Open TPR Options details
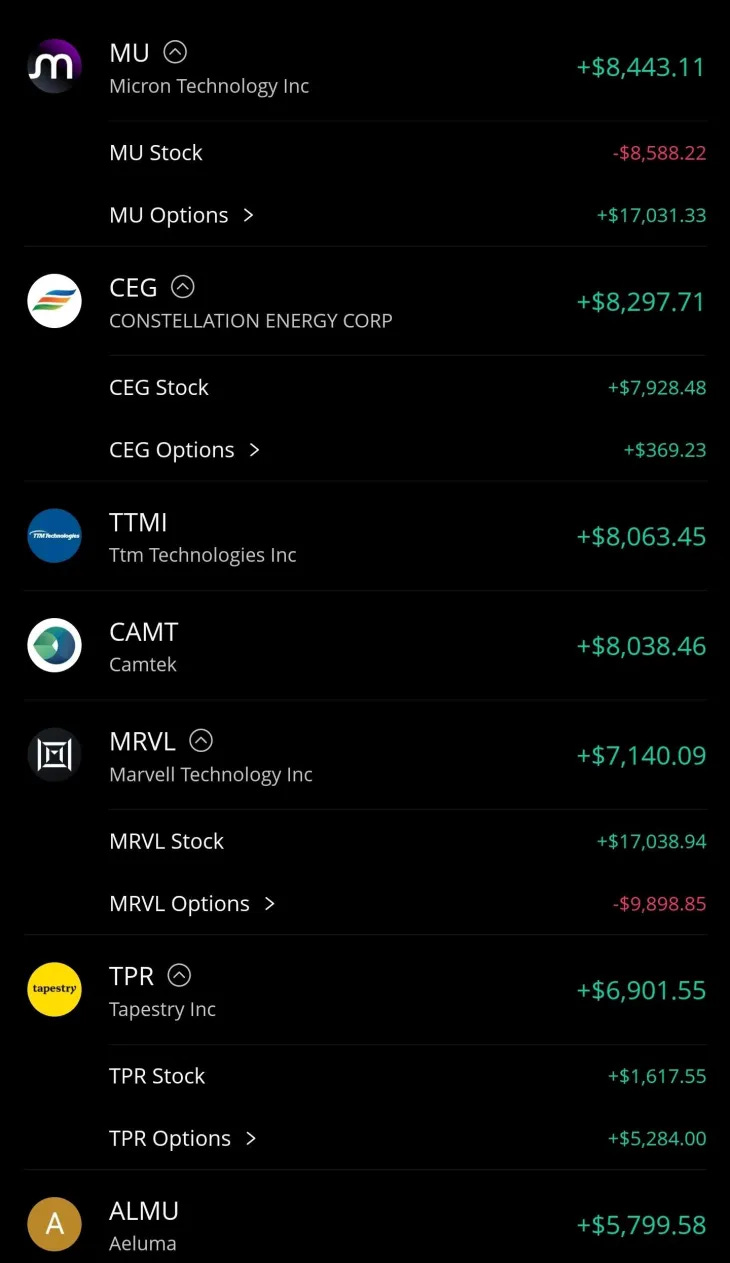The image size is (730, 1263). pyautogui.click(x=183, y=1138)
